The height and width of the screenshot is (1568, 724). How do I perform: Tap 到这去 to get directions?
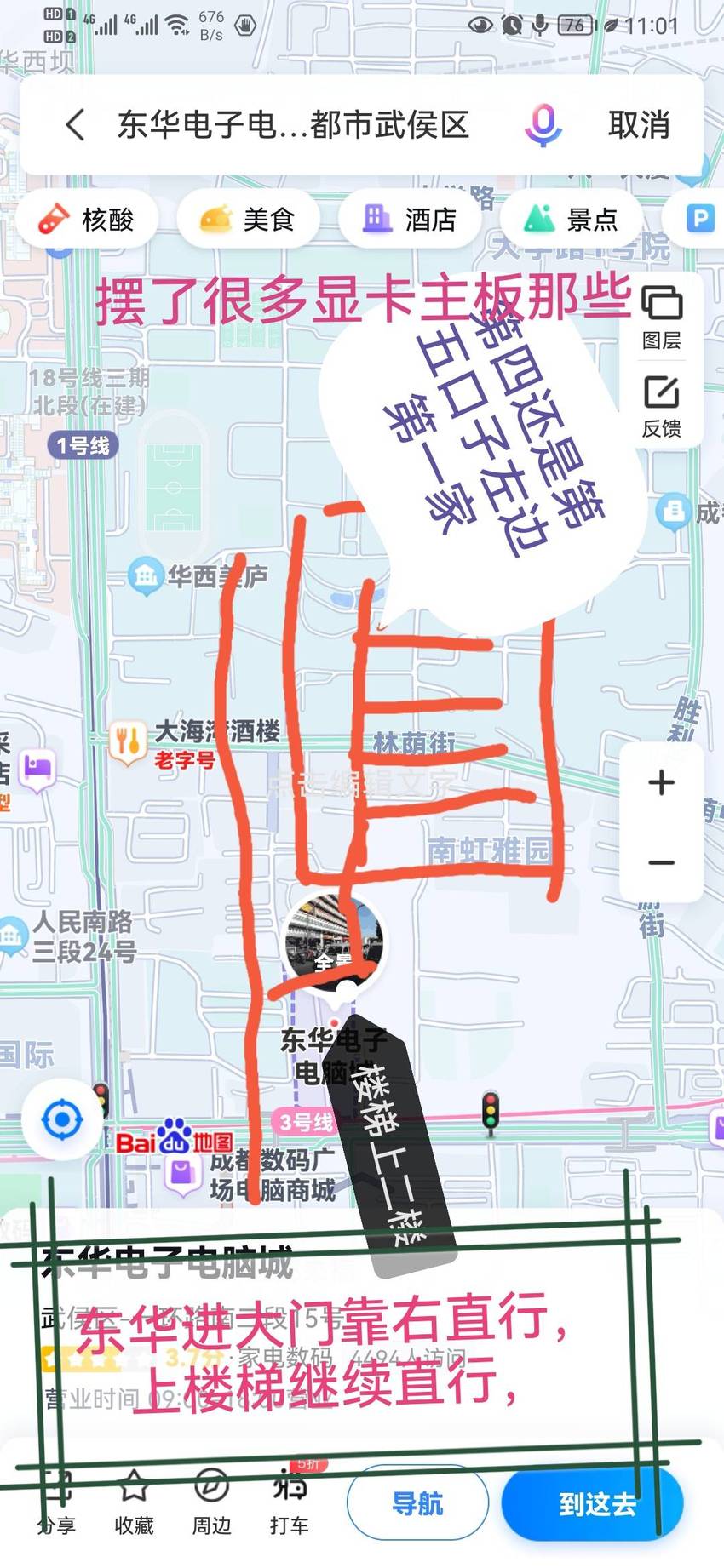point(593,1504)
